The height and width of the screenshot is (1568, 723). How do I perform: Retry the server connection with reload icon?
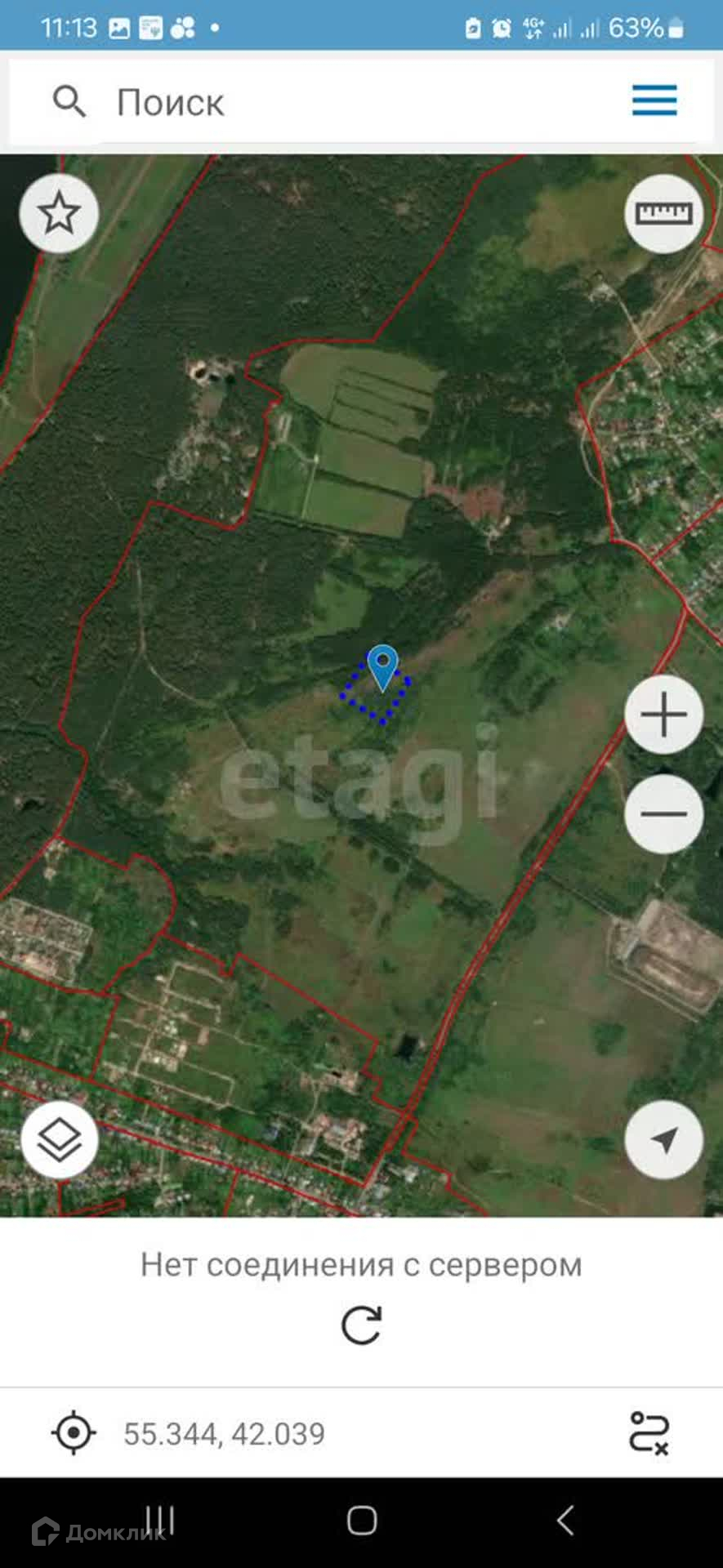click(x=361, y=1325)
